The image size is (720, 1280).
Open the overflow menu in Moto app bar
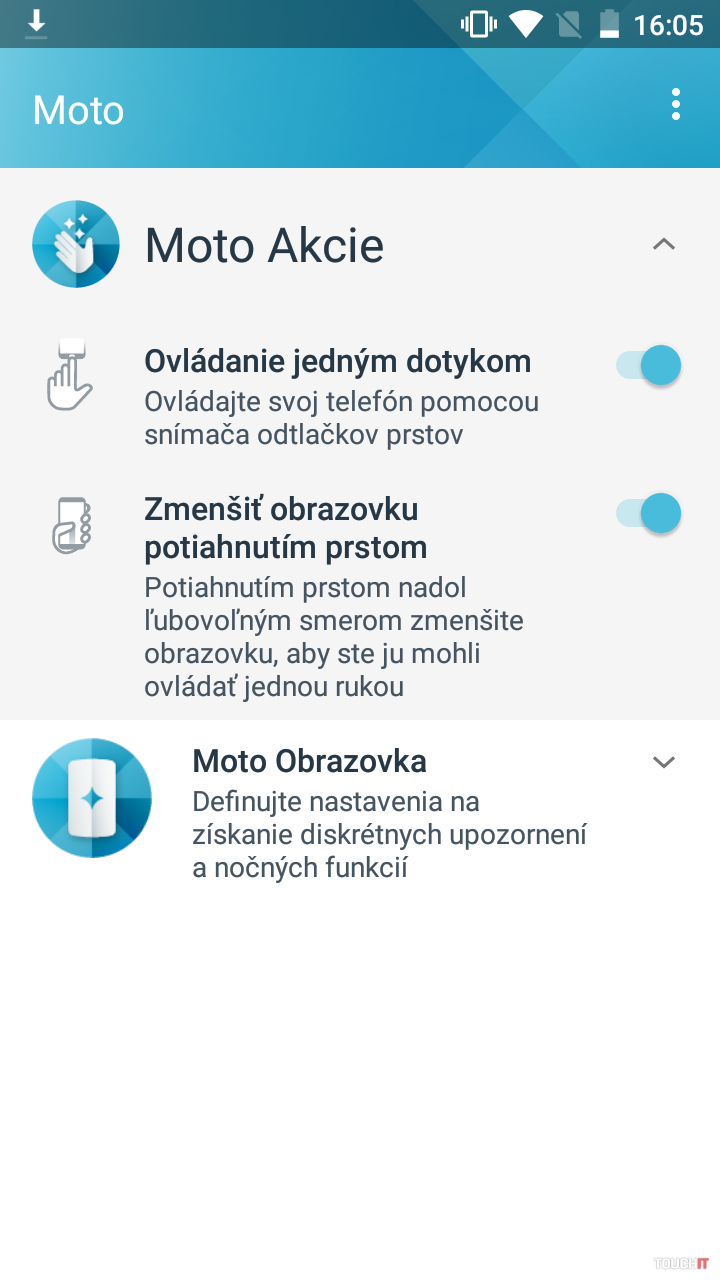pos(676,105)
